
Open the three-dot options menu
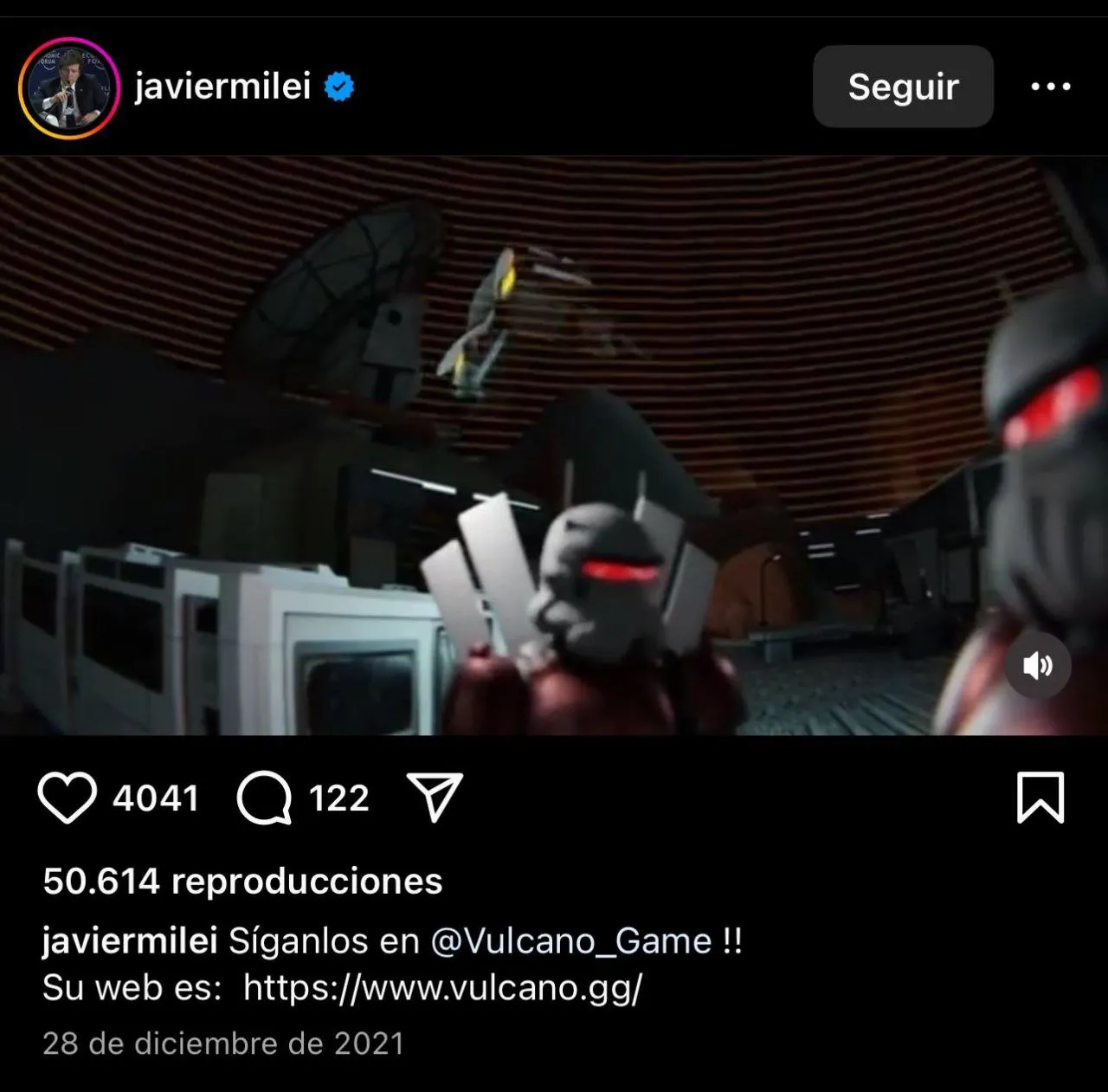tap(1050, 87)
